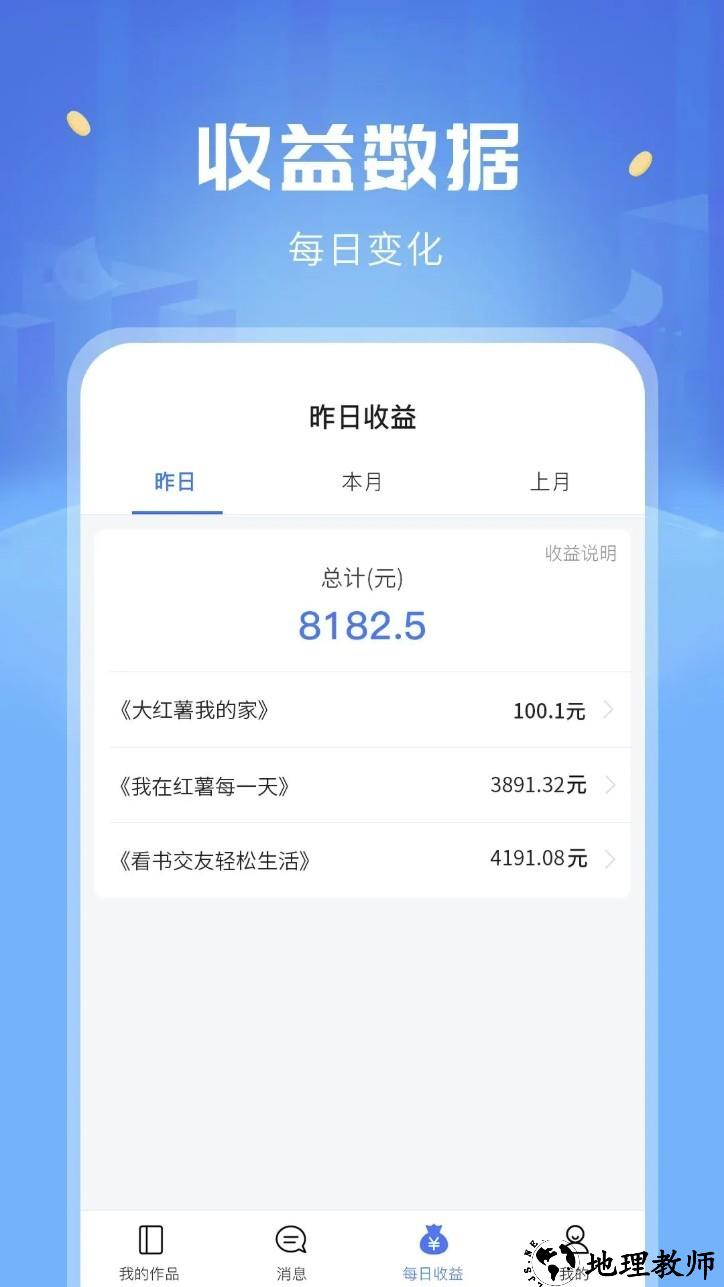Screen dimensions: 724x1287
Task: Open the 我的 profile person icon
Action: click(573, 1237)
